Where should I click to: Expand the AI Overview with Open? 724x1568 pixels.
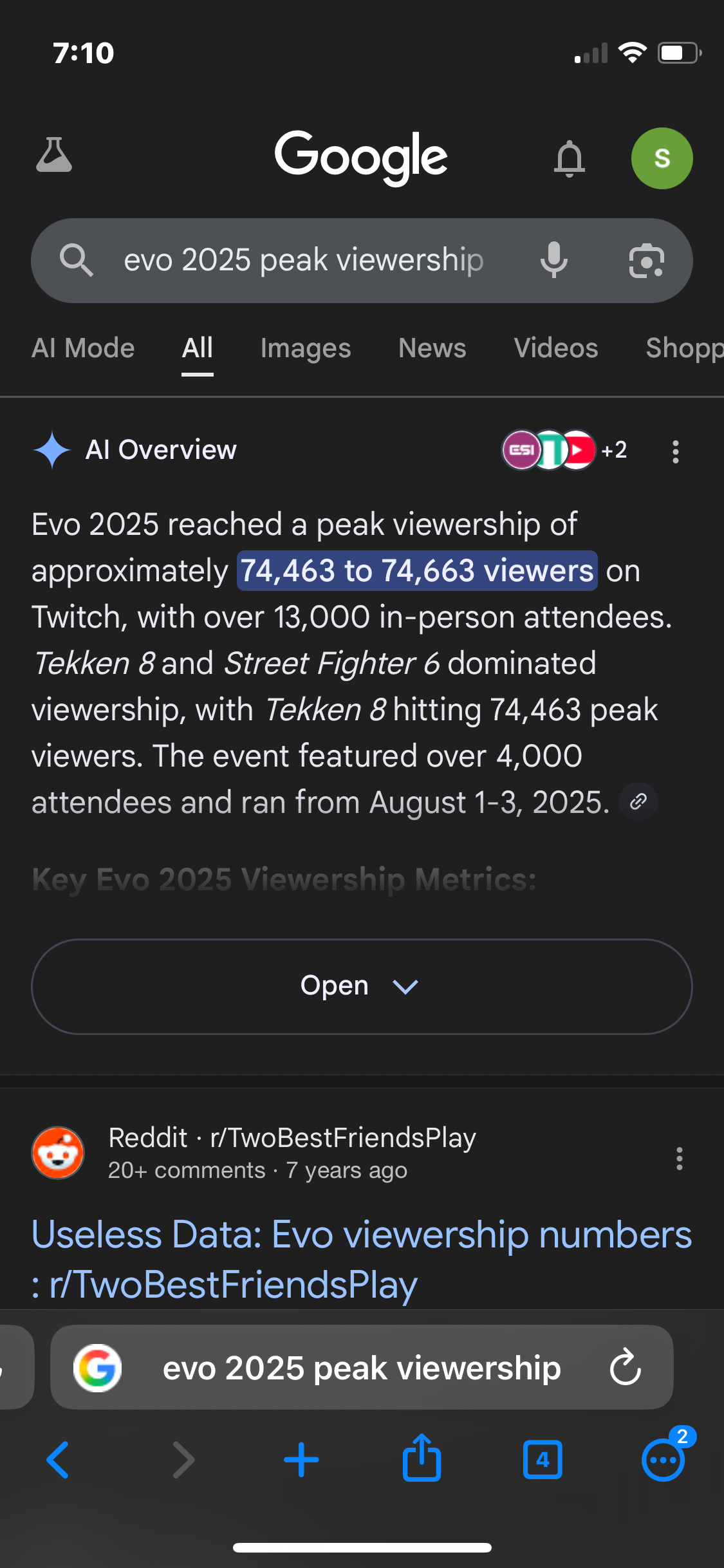362,986
